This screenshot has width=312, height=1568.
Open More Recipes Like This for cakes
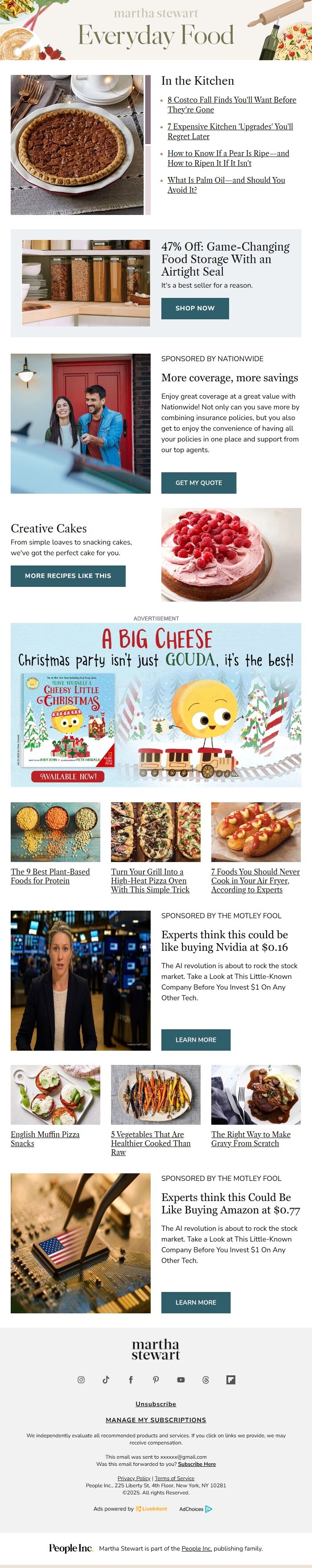click(x=68, y=575)
